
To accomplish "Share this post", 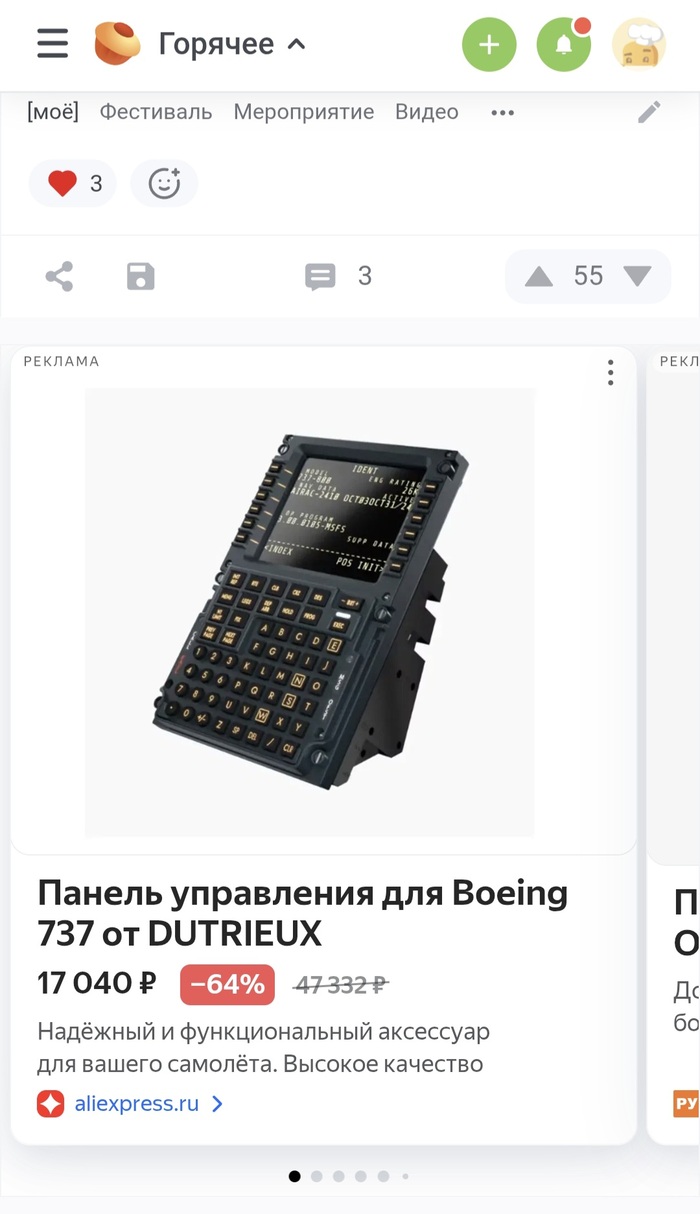I will [60, 276].
